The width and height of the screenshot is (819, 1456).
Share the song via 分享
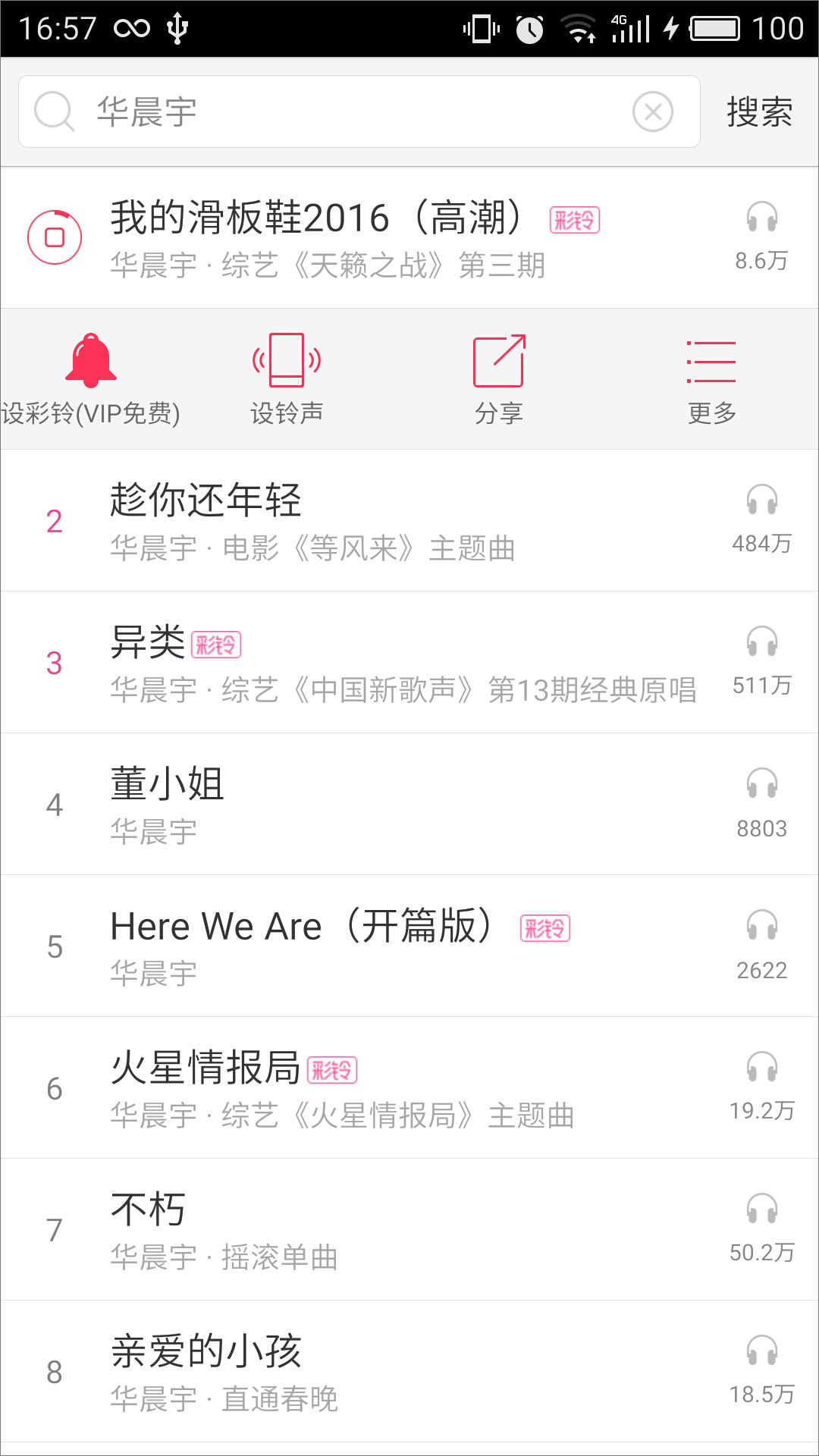tap(499, 379)
